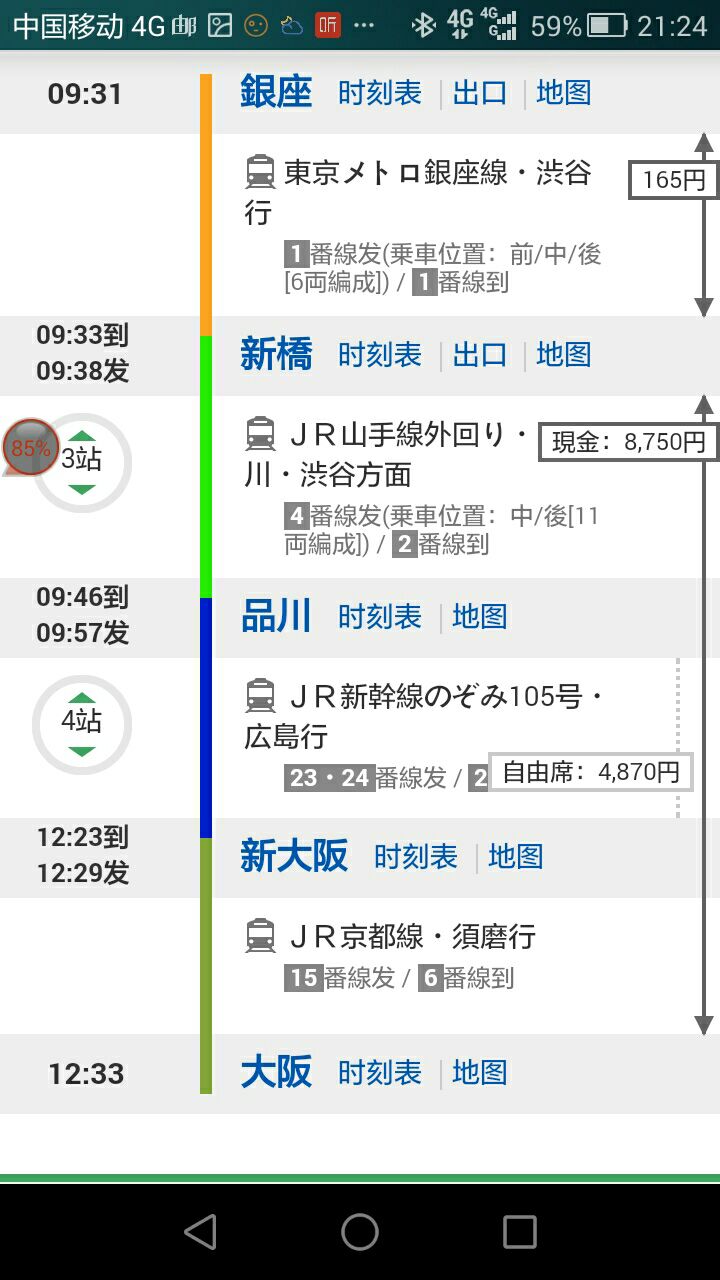Open 出口 exit info for 銀座
Viewport: 720px width, 1280px height.
[x=480, y=93]
